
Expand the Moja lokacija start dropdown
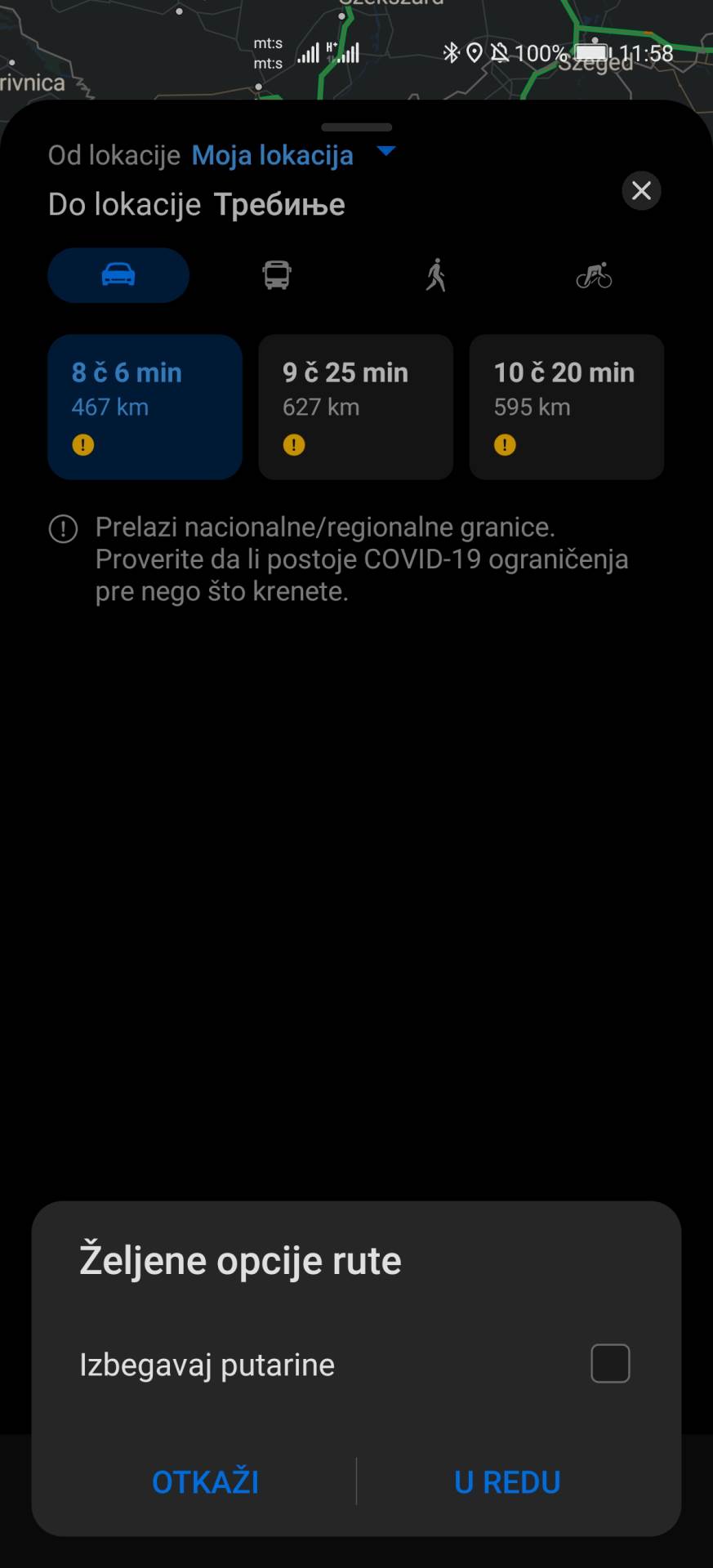(x=386, y=151)
